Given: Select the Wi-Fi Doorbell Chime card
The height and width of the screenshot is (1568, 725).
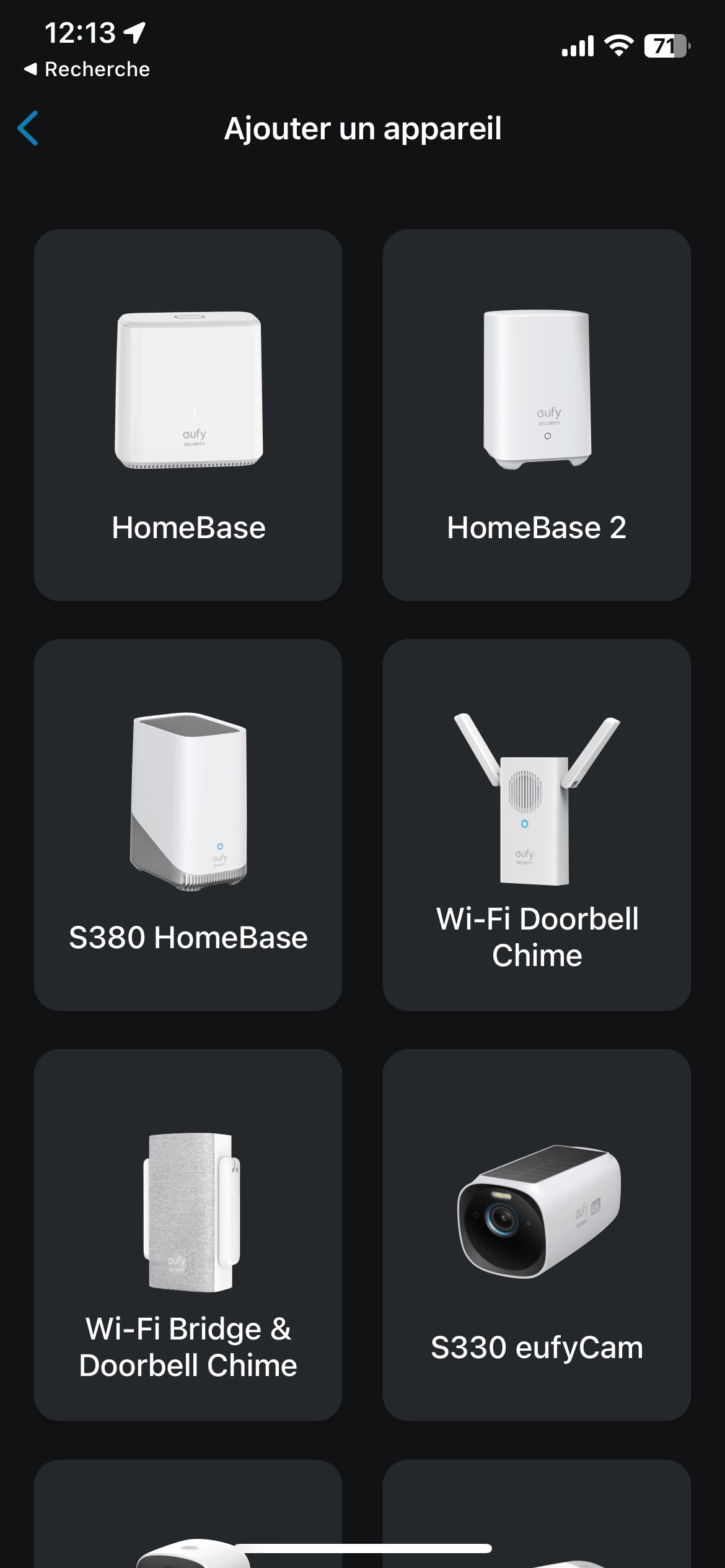Looking at the screenshot, I should coord(537,825).
